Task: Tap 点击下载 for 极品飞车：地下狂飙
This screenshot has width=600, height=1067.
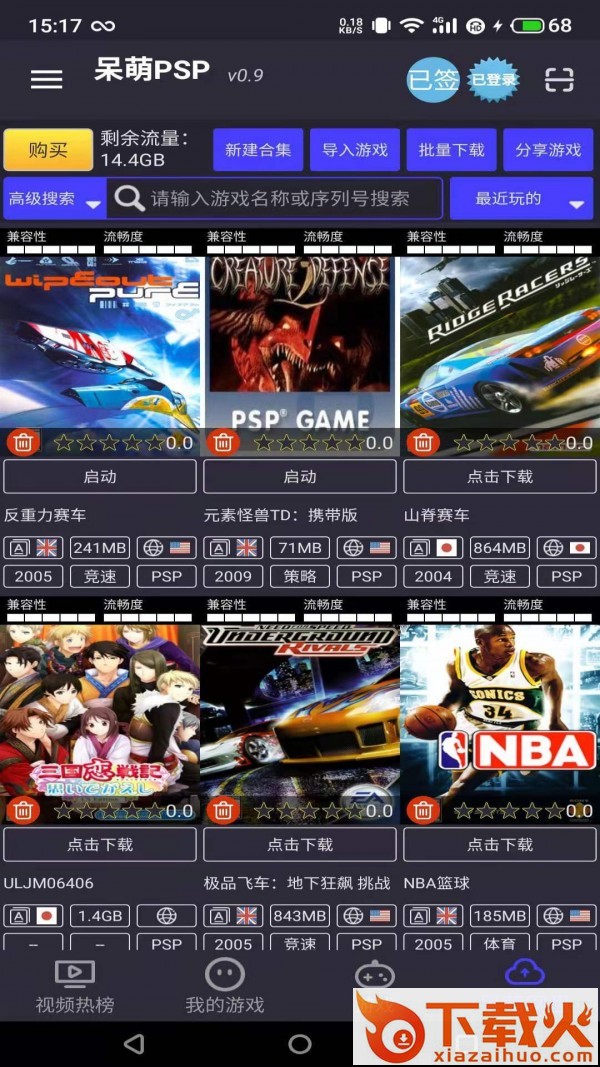Action: coord(300,844)
